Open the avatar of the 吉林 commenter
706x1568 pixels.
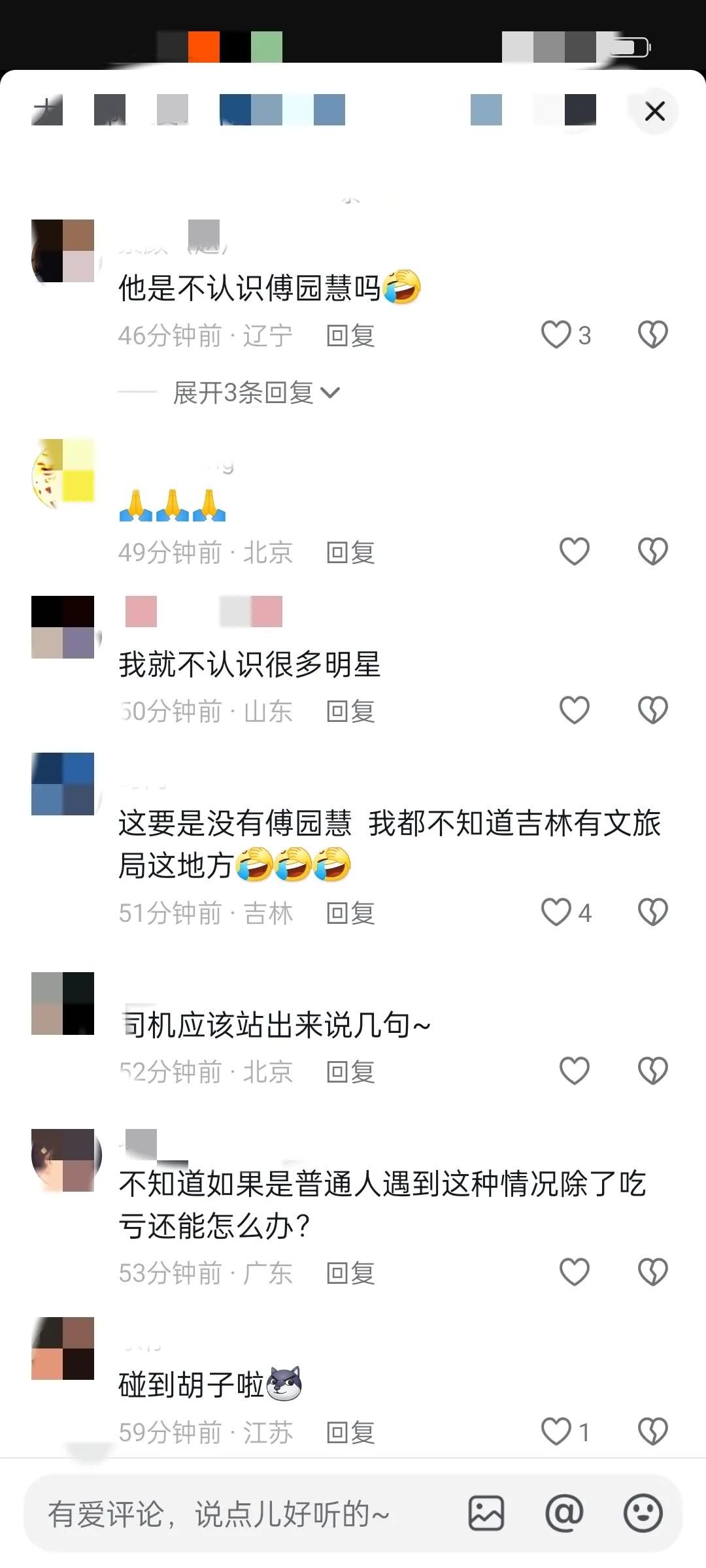[63, 784]
